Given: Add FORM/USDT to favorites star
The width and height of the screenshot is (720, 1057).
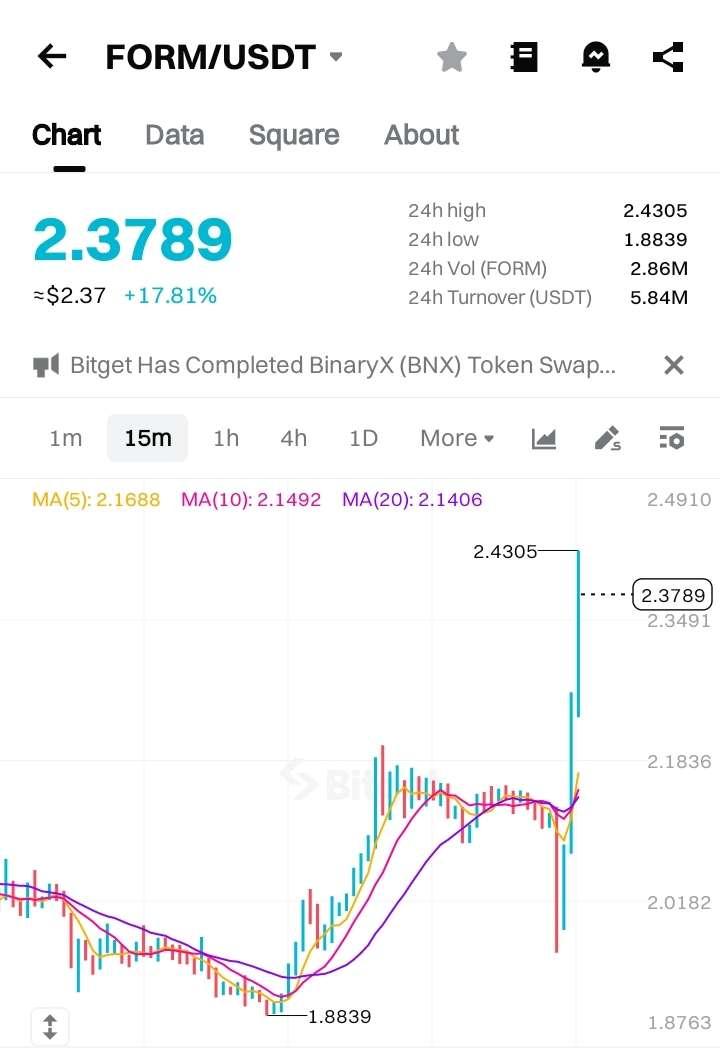Looking at the screenshot, I should pyautogui.click(x=452, y=57).
